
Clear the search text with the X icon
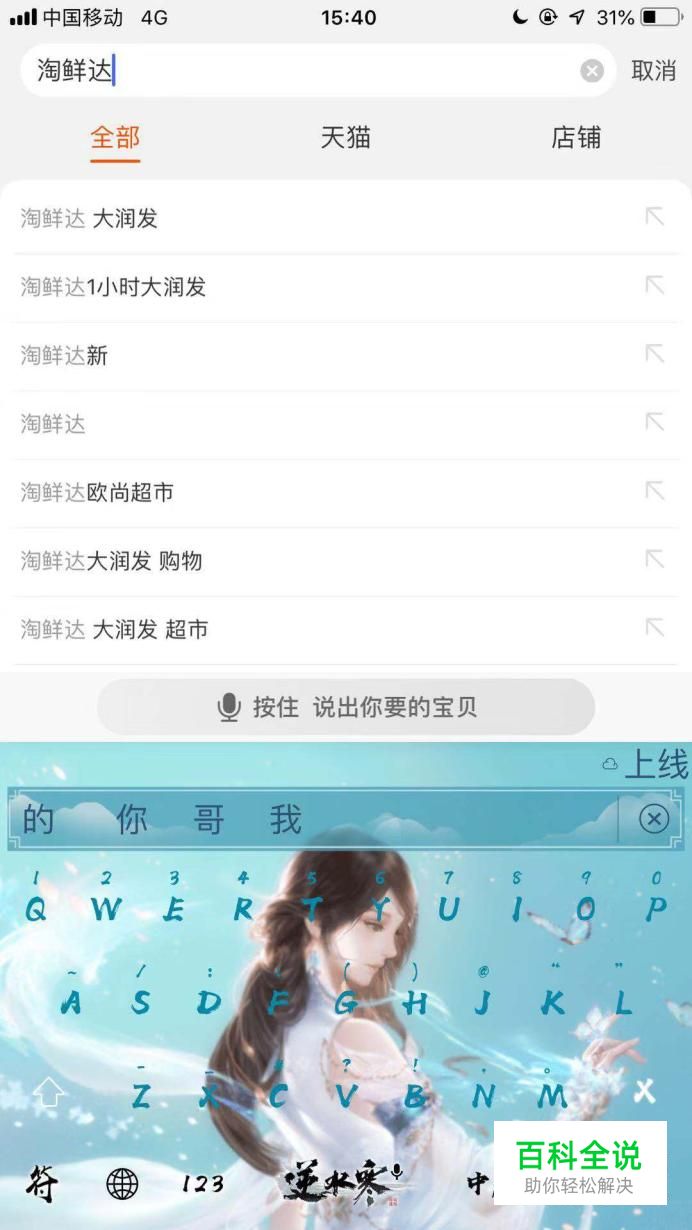click(x=592, y=71)
